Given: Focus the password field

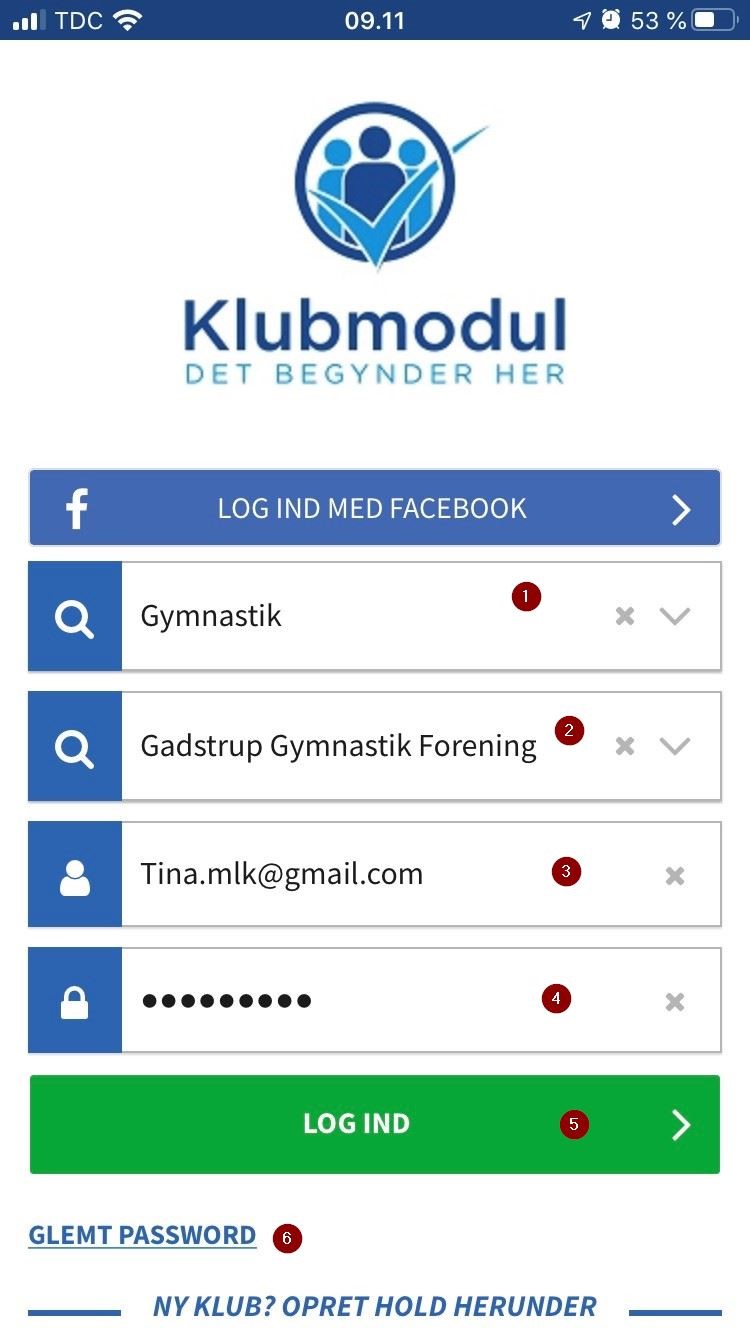Looking at the screenshot, I should click(375, 1000).
